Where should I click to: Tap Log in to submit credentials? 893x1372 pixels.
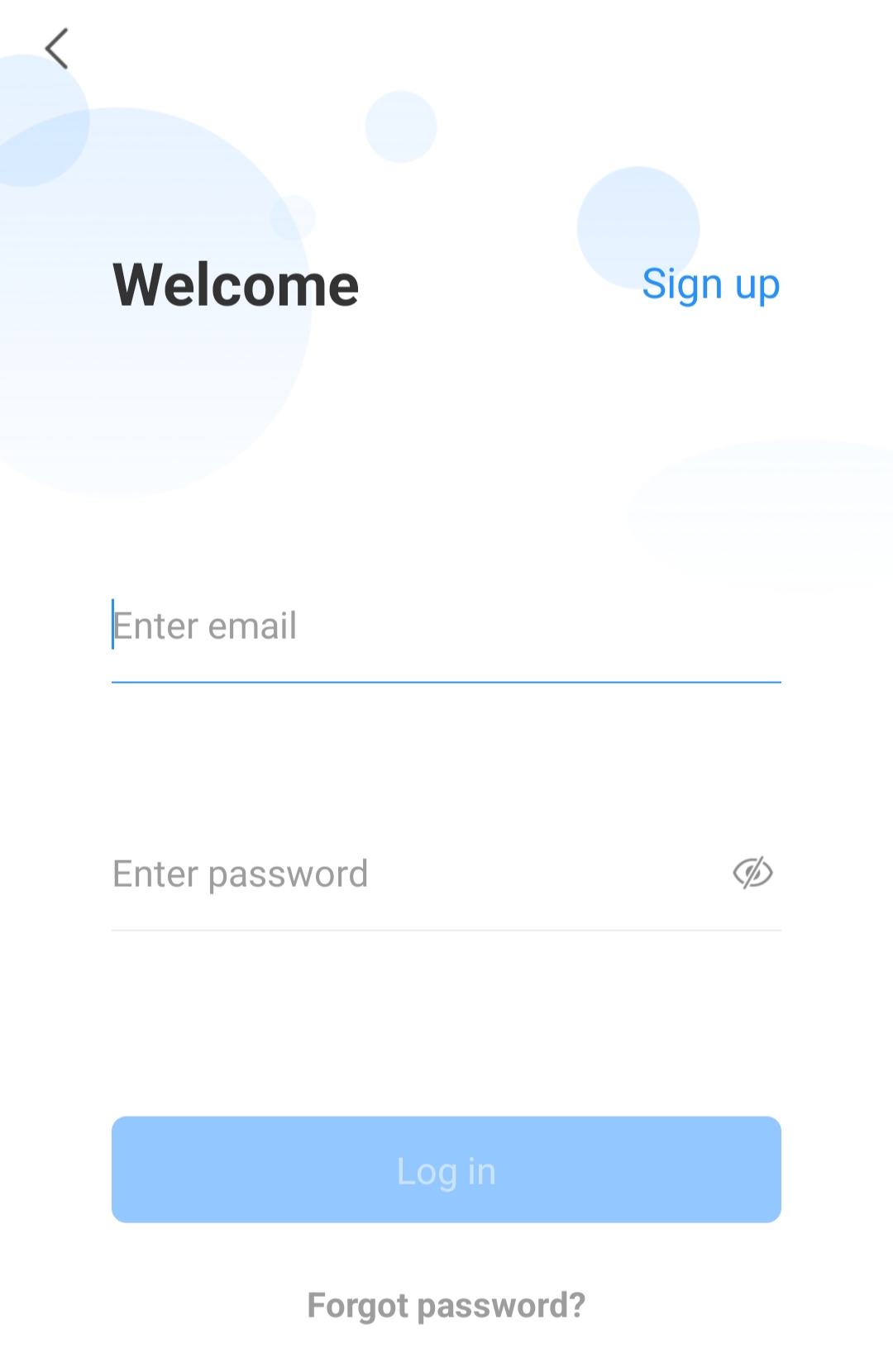(446, 1170)
